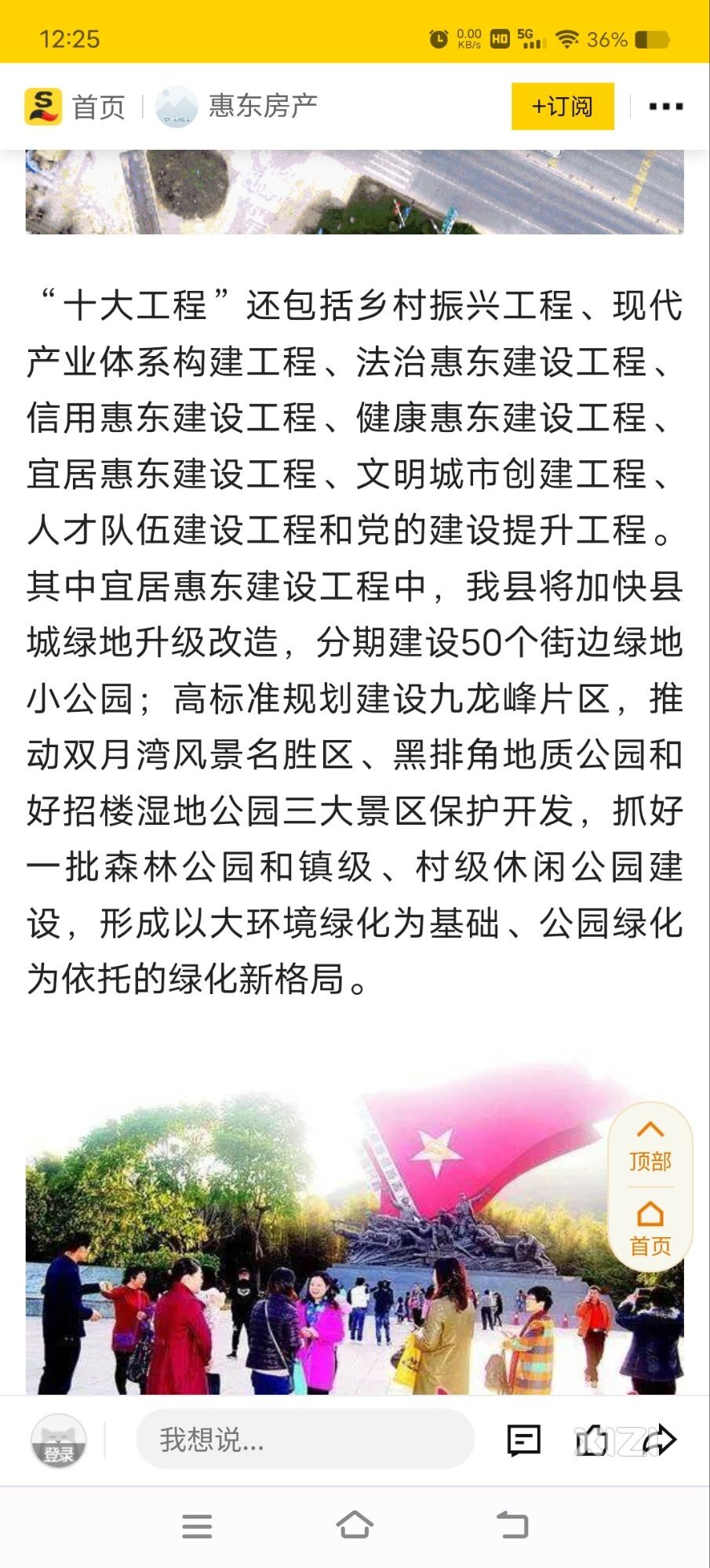Open the aerial road photo
710x1568 pixels.
[x=353, y=191]
